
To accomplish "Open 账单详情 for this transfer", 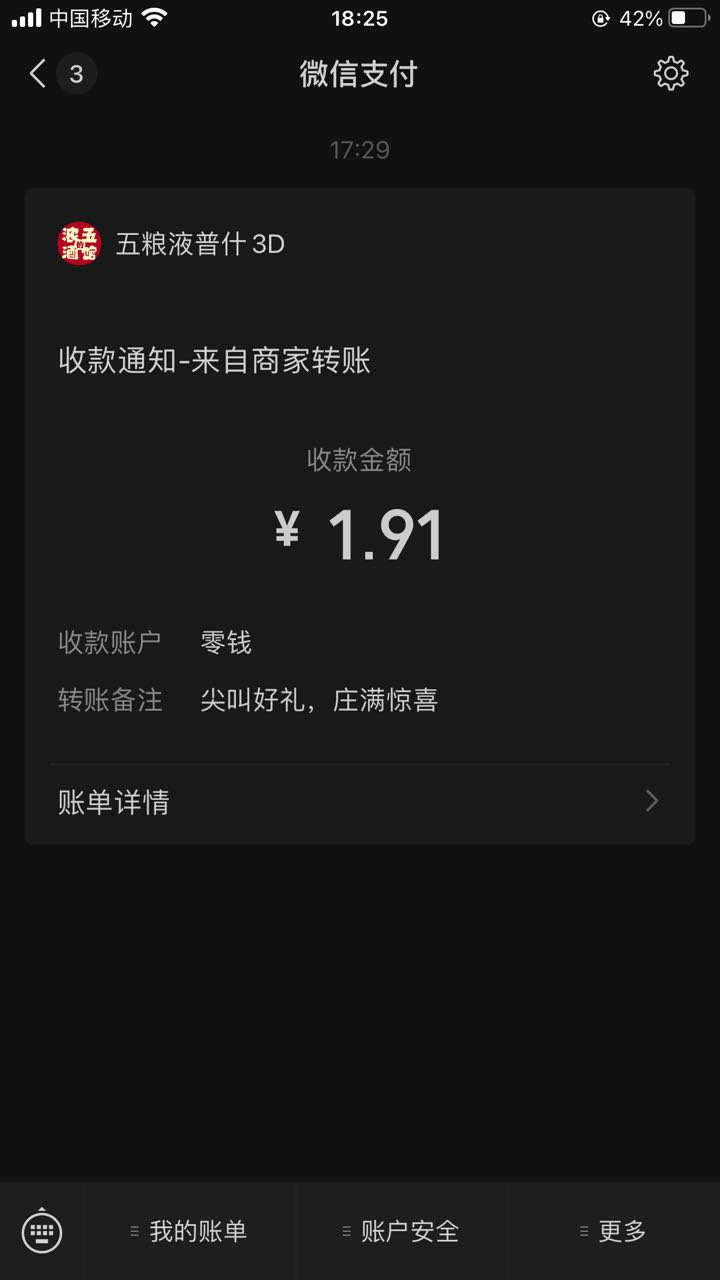I will pyautogui.click(x=359, y=802).
